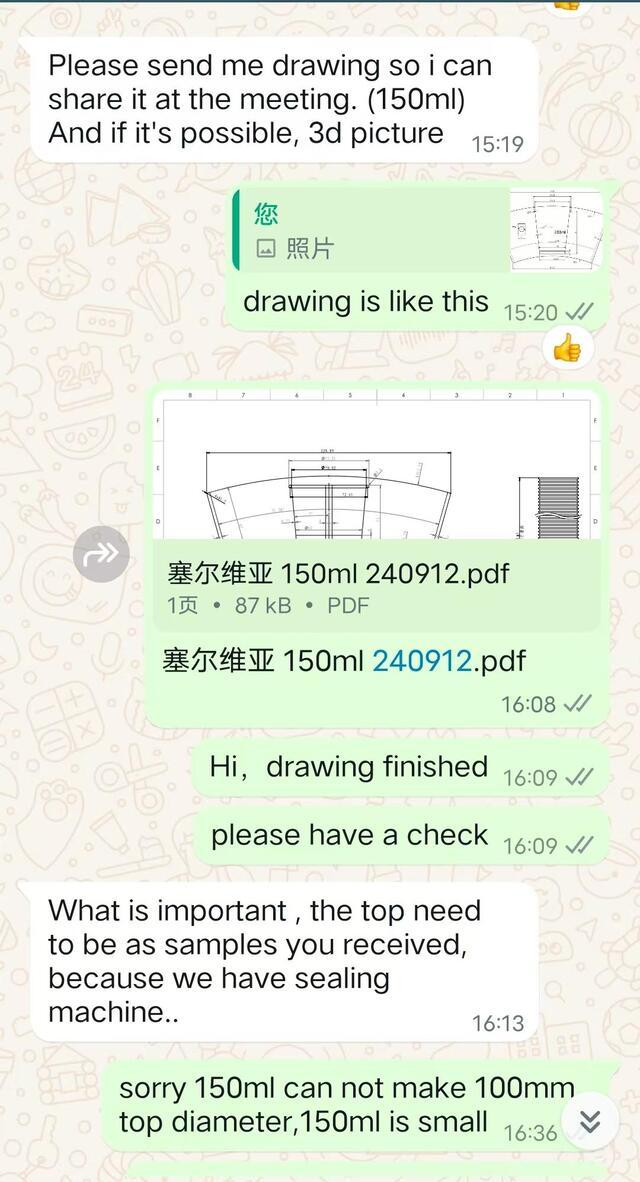Tap the 240912 link in the caption
Image resolution: width=640 pixels, height=1182 pixels.
pos(421,661)
